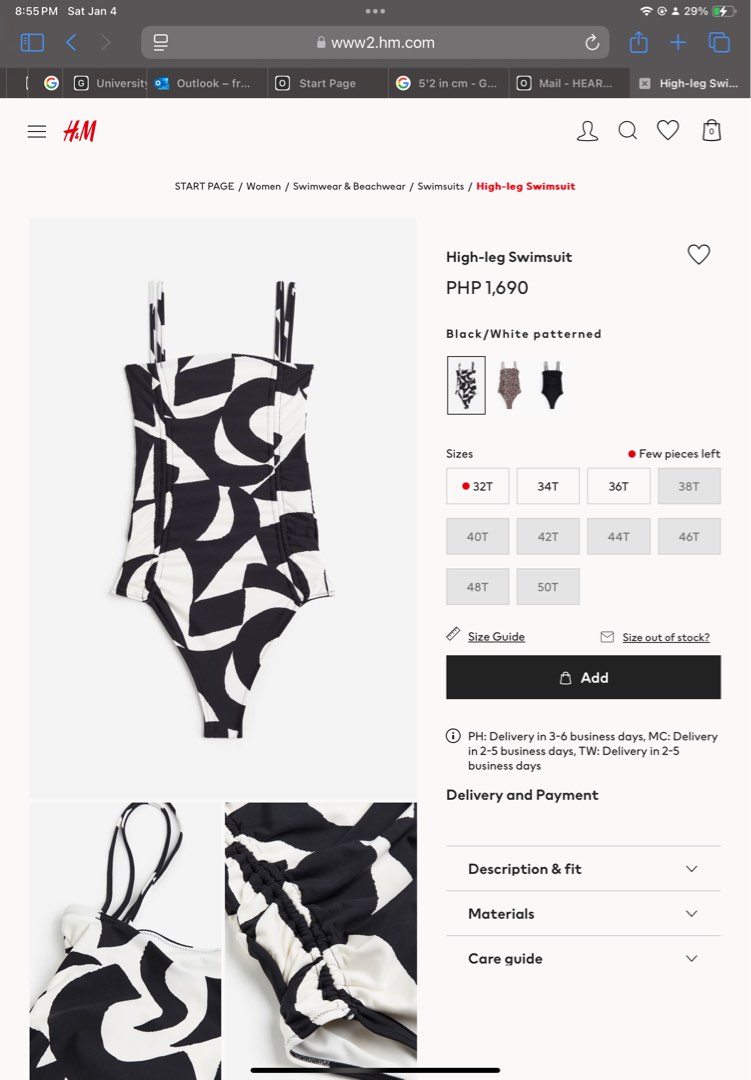Open the hamburger navigation menu
The image size is (751, 1080).
click(36, 131)
